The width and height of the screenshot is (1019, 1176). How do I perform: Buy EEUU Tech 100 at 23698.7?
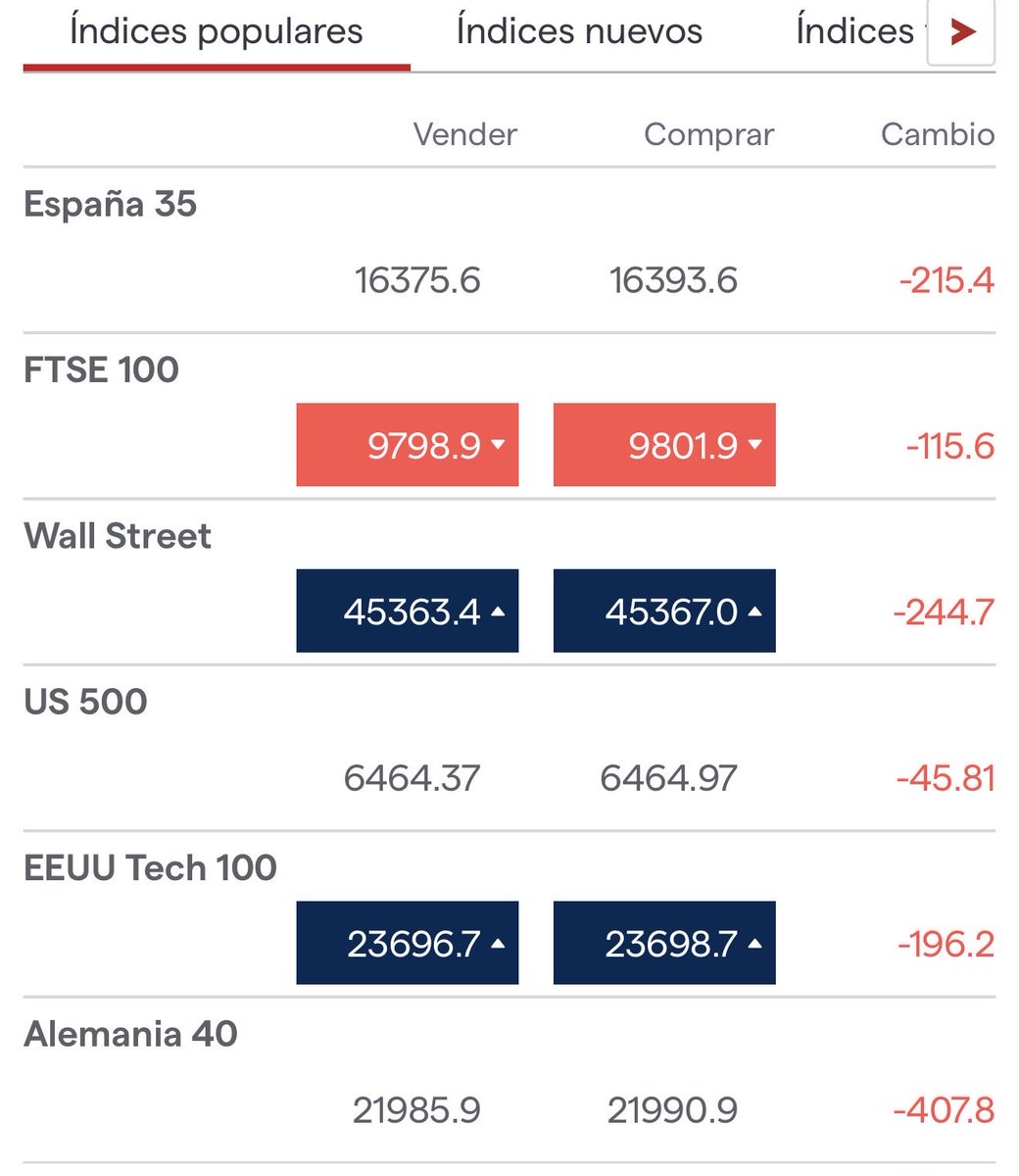point(664,944)
